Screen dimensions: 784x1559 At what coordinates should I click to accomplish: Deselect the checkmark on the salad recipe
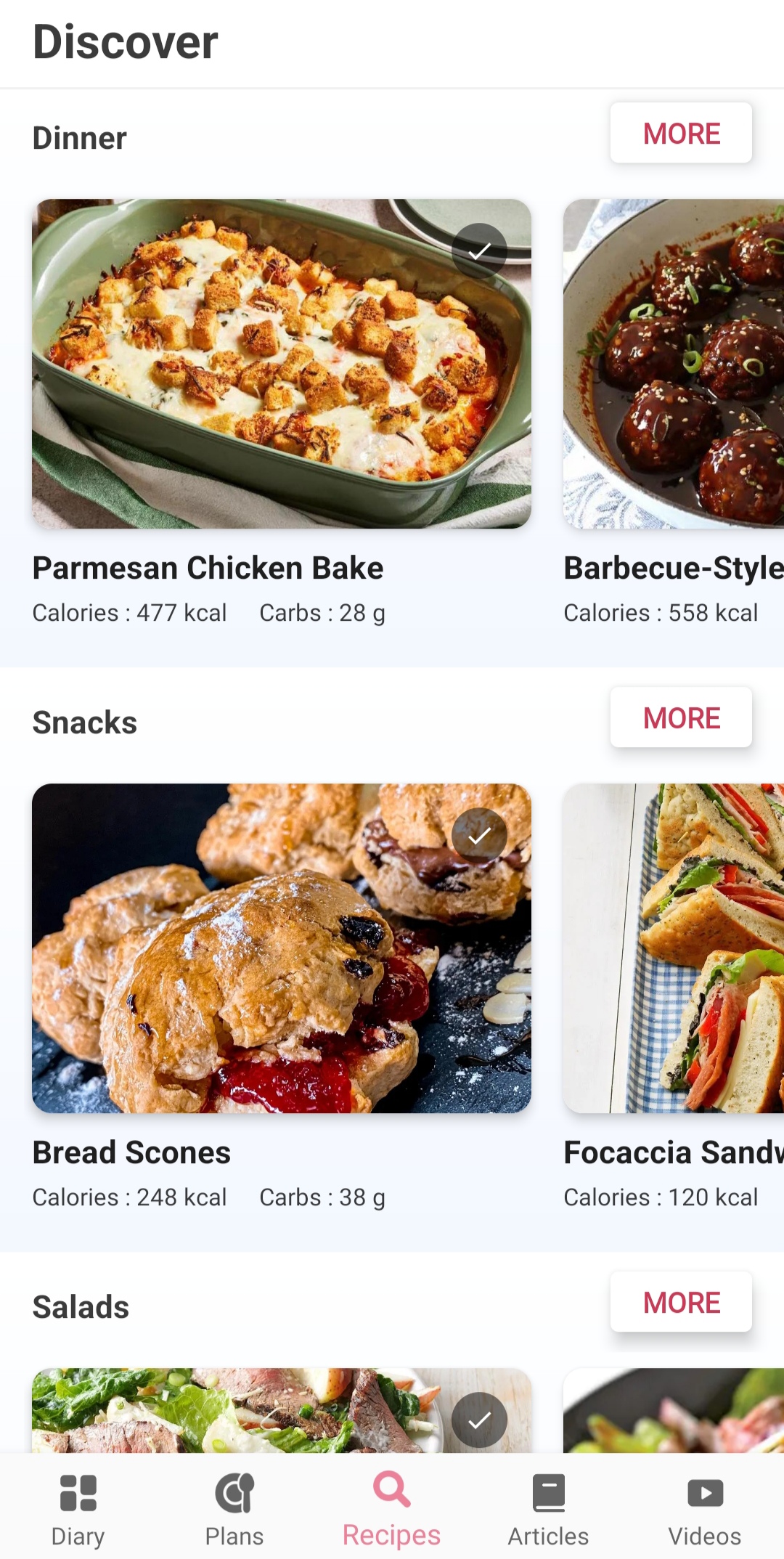pyautogui.click(x=479, y=1419)
